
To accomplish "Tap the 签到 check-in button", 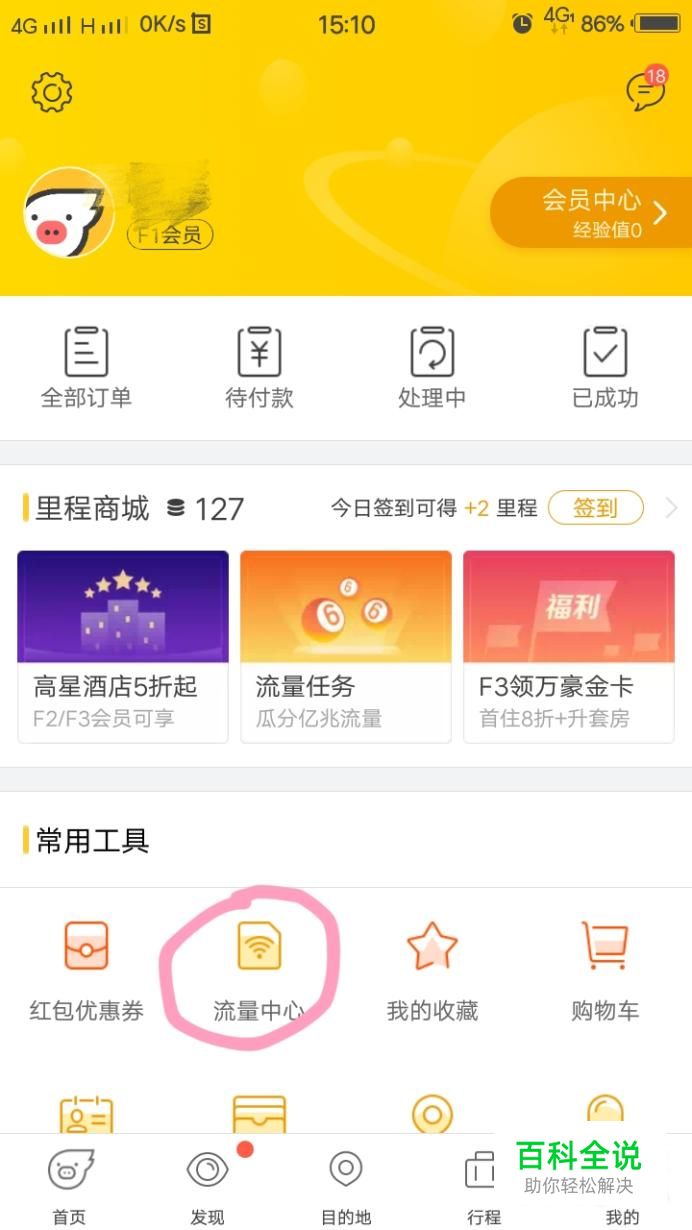I will click(x=595, y=508).
